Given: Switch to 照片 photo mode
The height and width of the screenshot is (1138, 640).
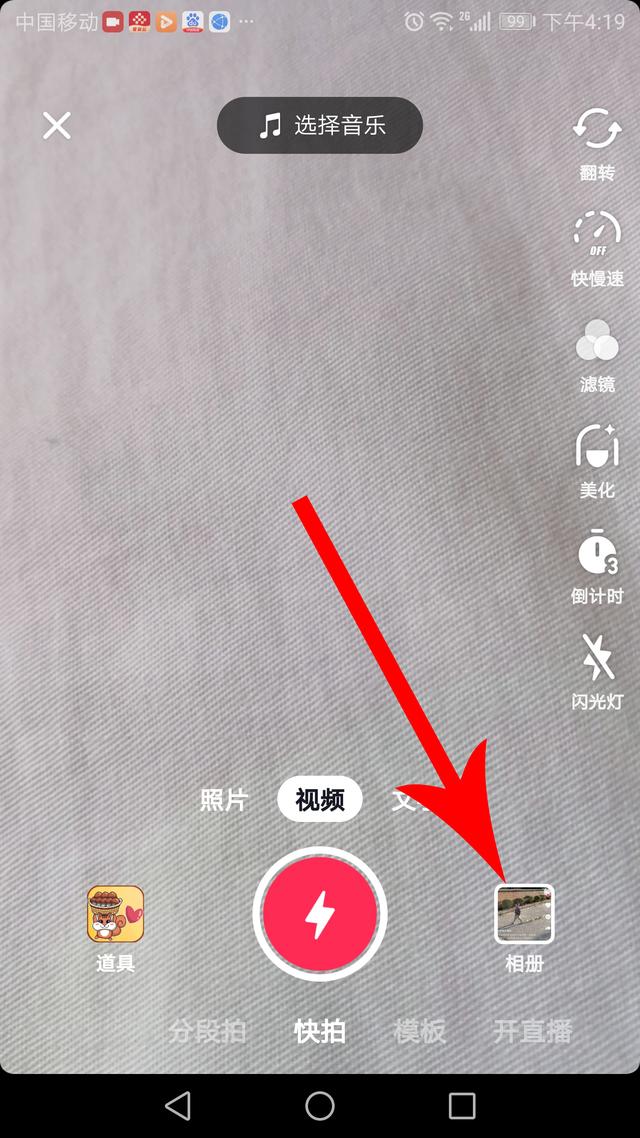Looking at the screenshot, I should (223, 800).
